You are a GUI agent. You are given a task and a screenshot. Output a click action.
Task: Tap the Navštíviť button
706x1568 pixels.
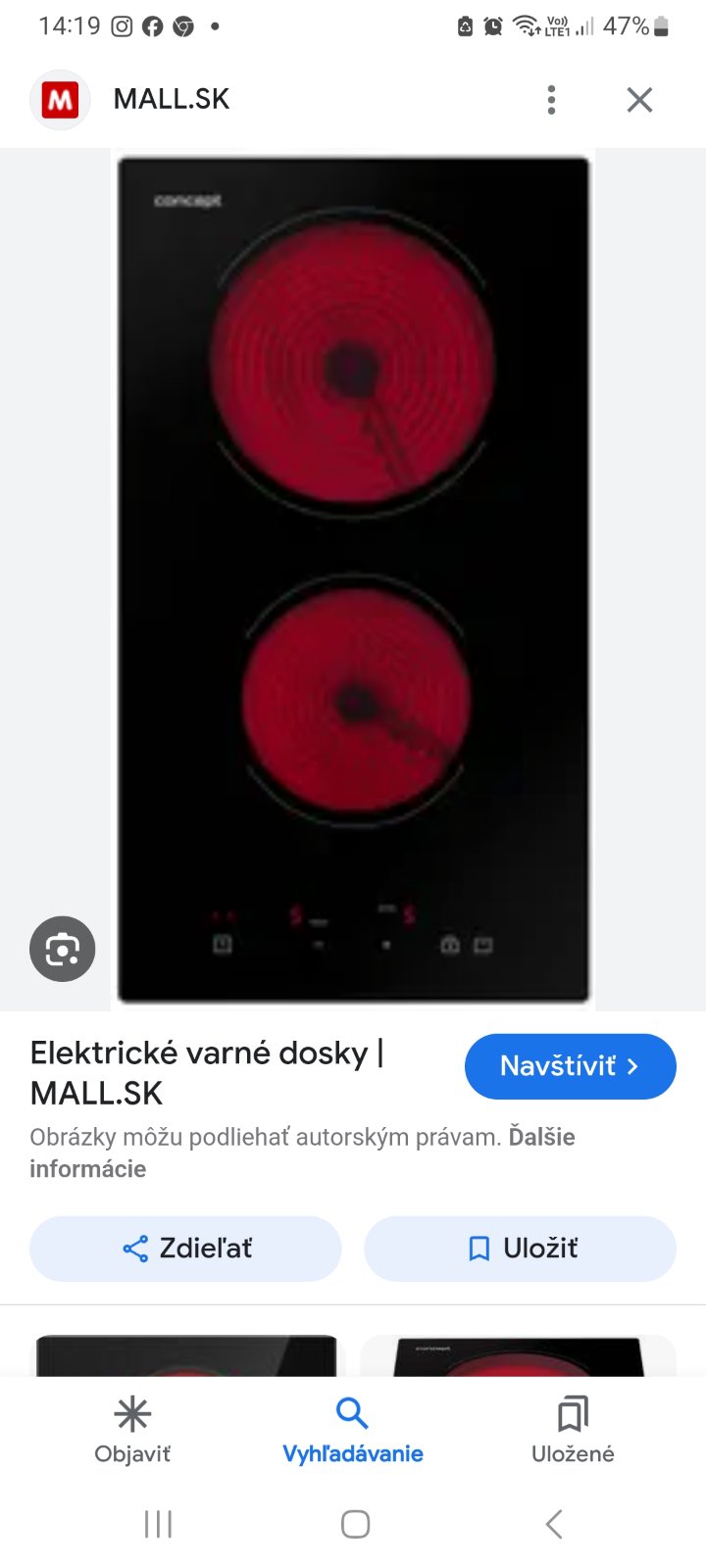pos(570,1066)
